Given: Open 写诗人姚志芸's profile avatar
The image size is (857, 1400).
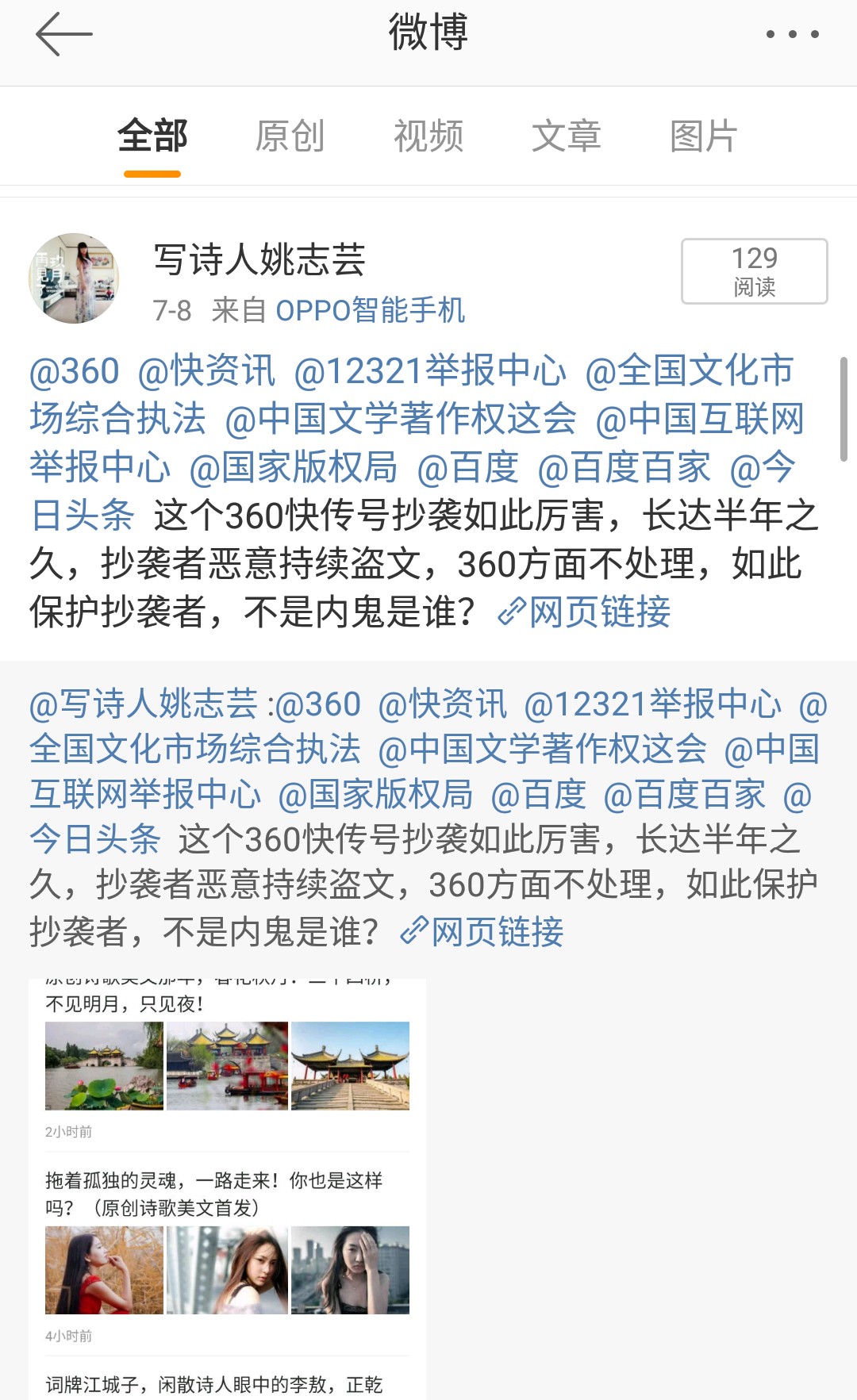Looking at the screenshot, I should 74,278.
